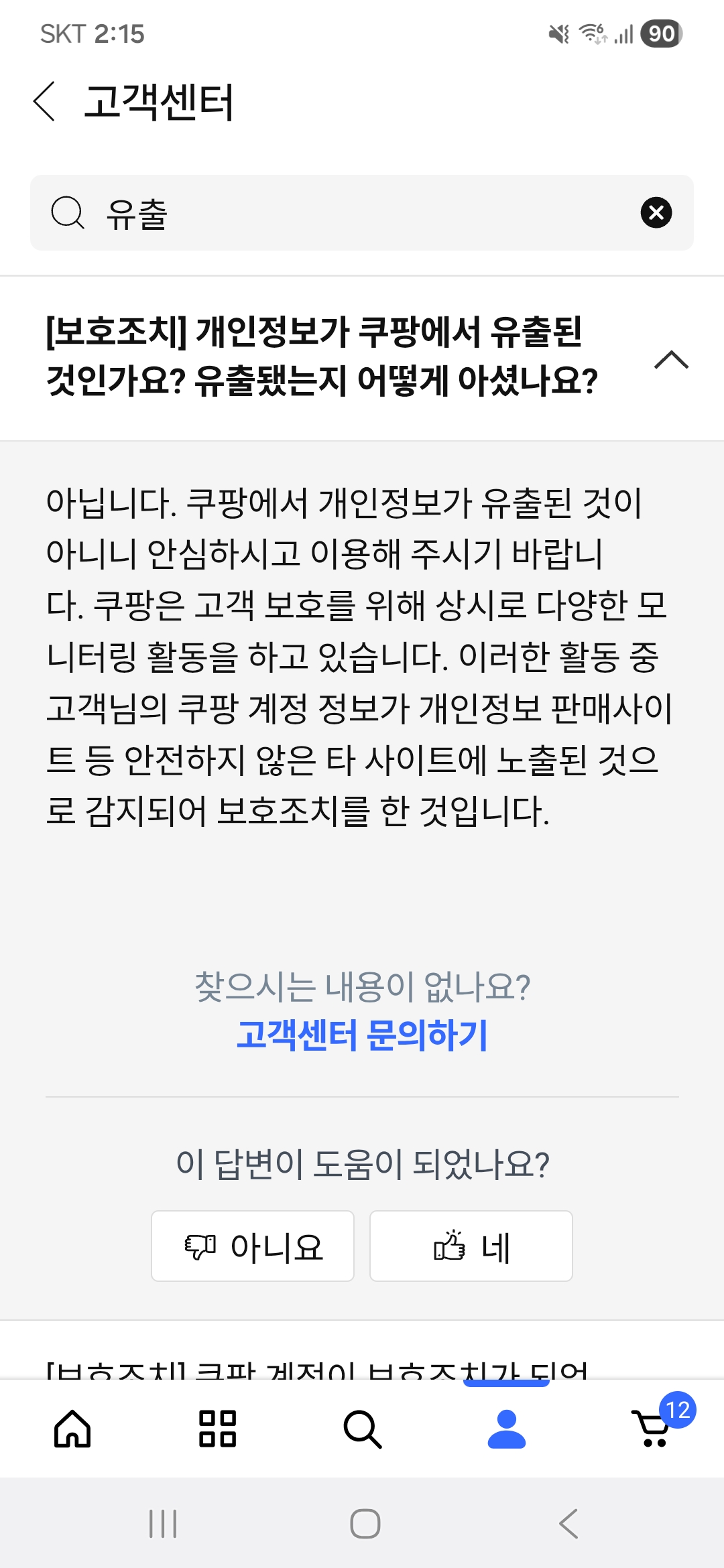Switch to the search tab

(362, 1429)
